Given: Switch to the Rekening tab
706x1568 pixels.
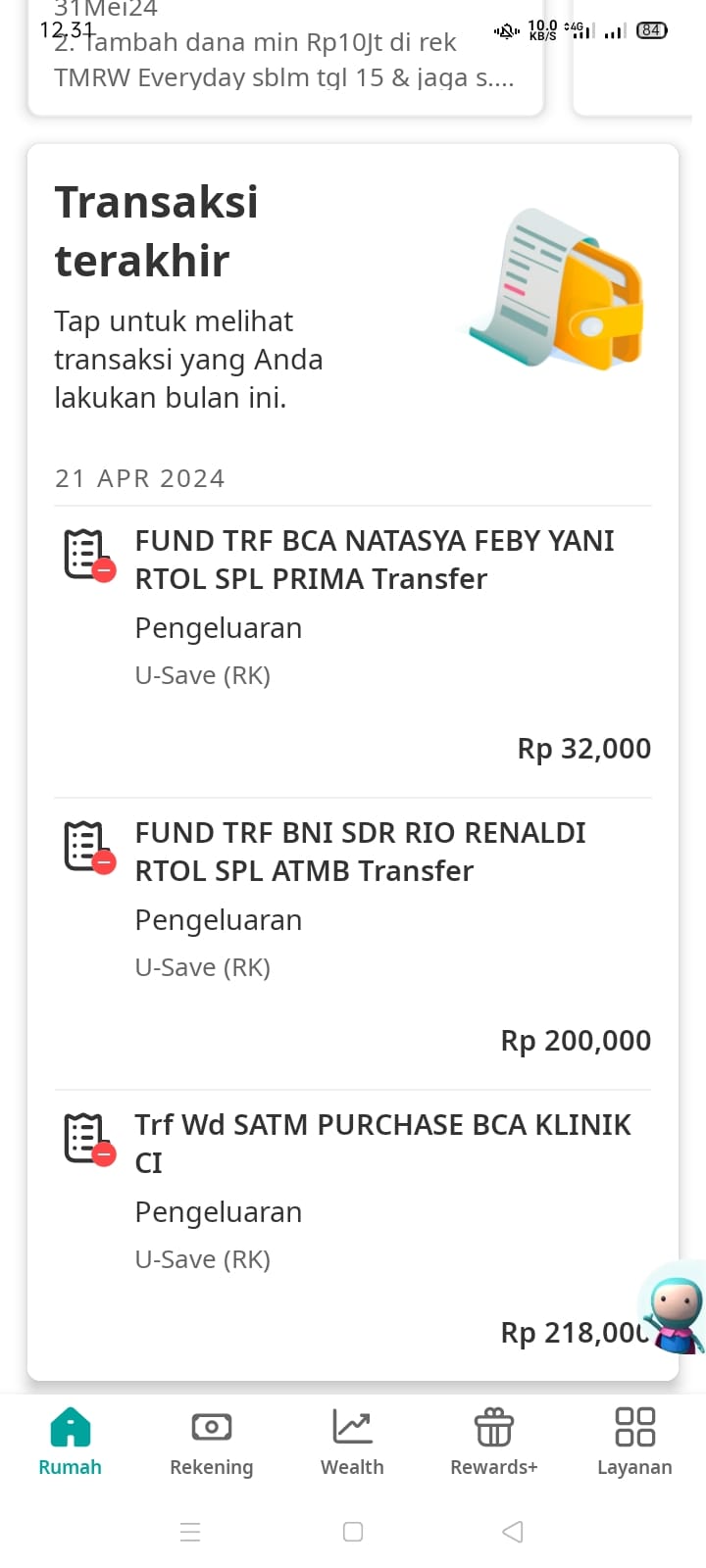Looking at the screenshot, I should 212,1441.
